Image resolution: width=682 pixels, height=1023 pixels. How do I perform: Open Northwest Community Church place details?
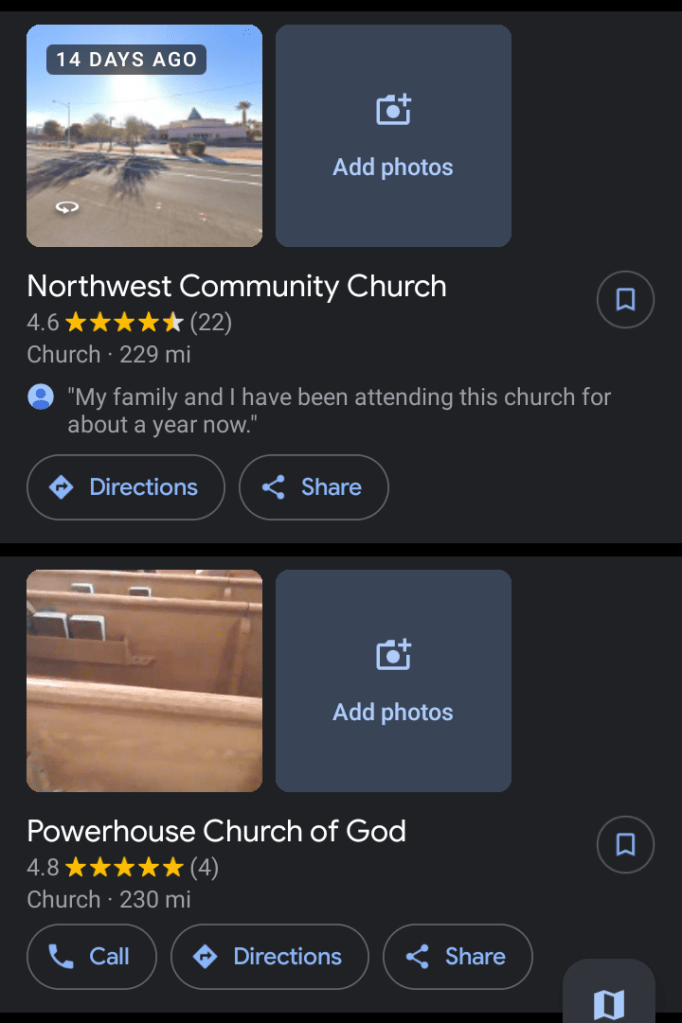click(x=236, y=287)
